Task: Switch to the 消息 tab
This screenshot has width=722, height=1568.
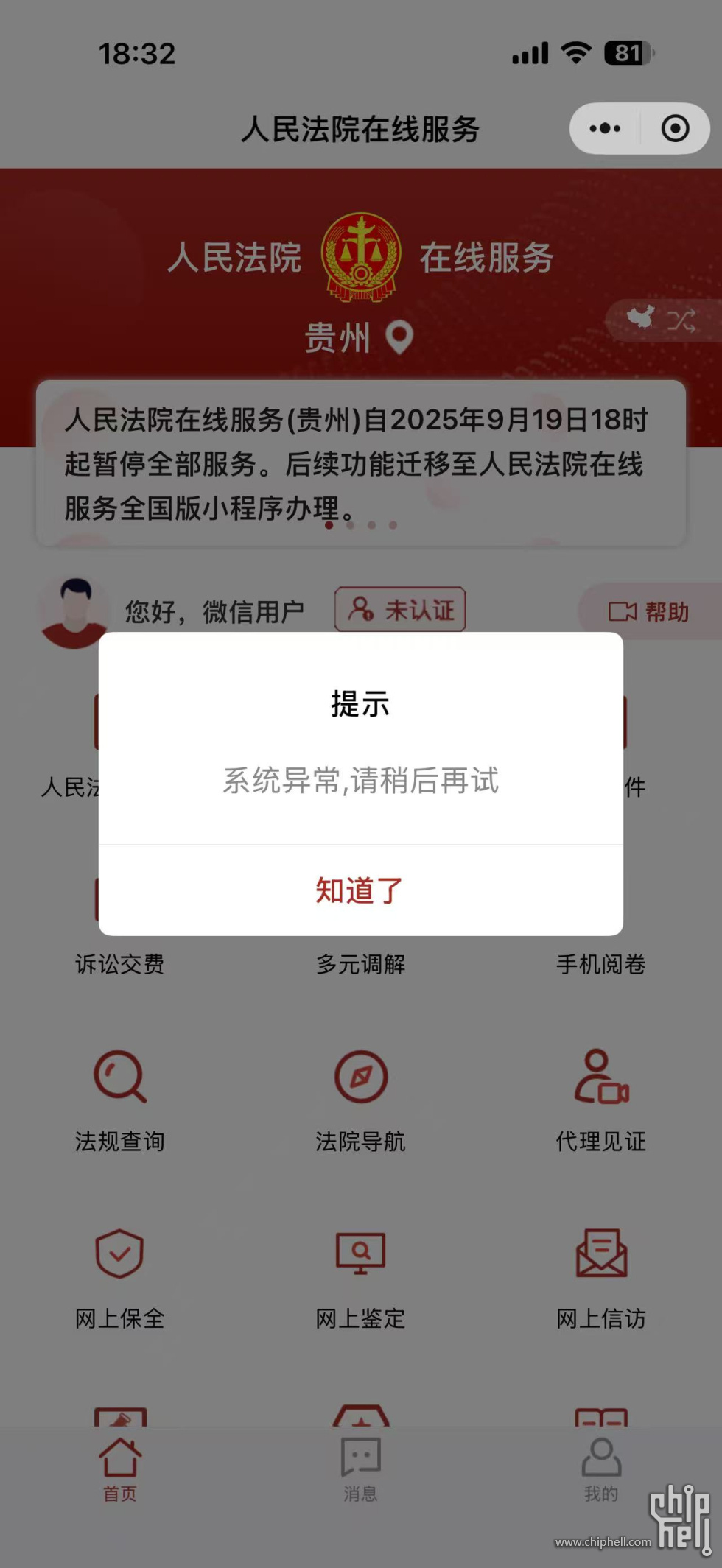Action: point(360,1469)
